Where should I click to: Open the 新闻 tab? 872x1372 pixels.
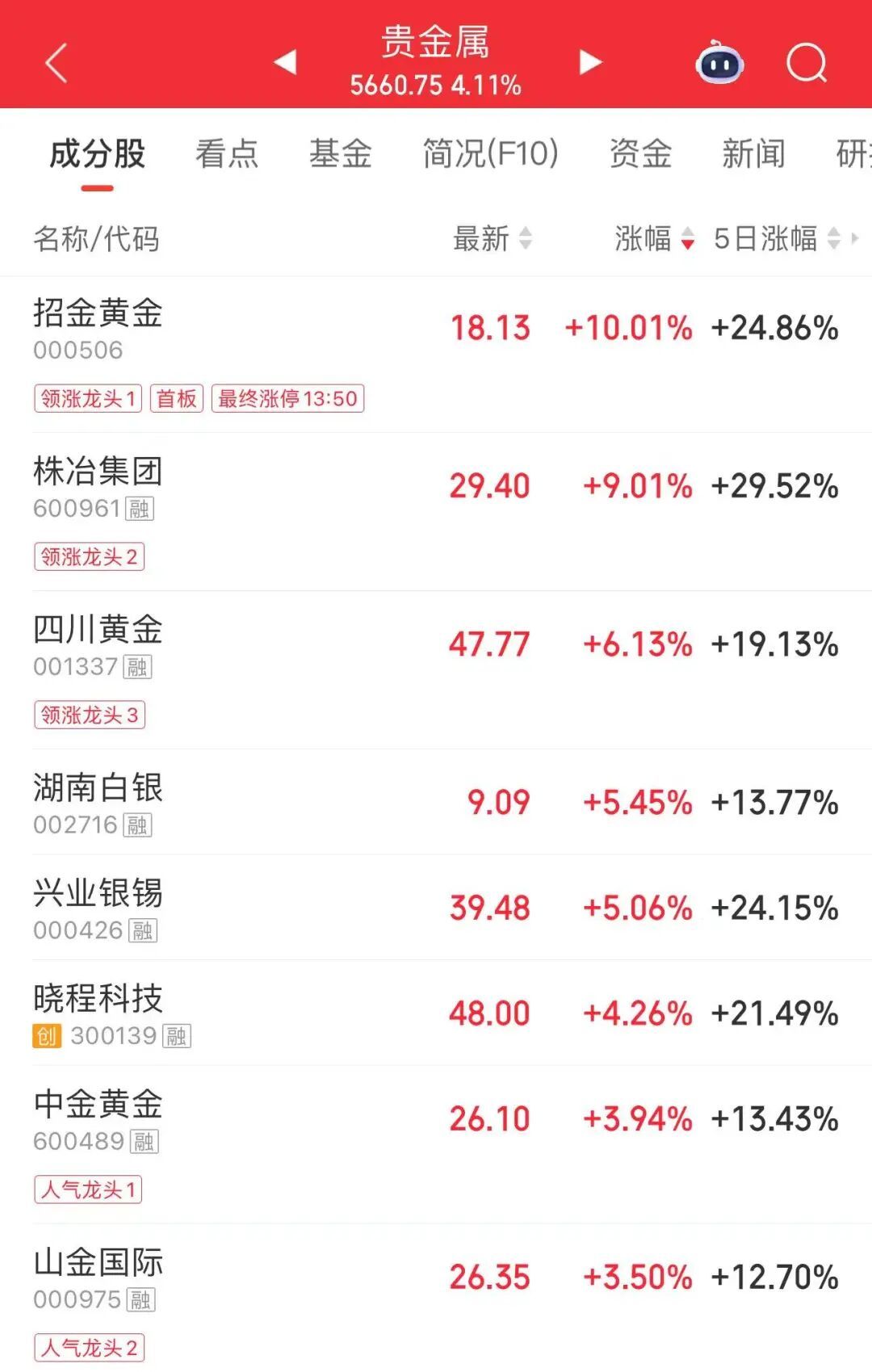(x=753, y=153)
